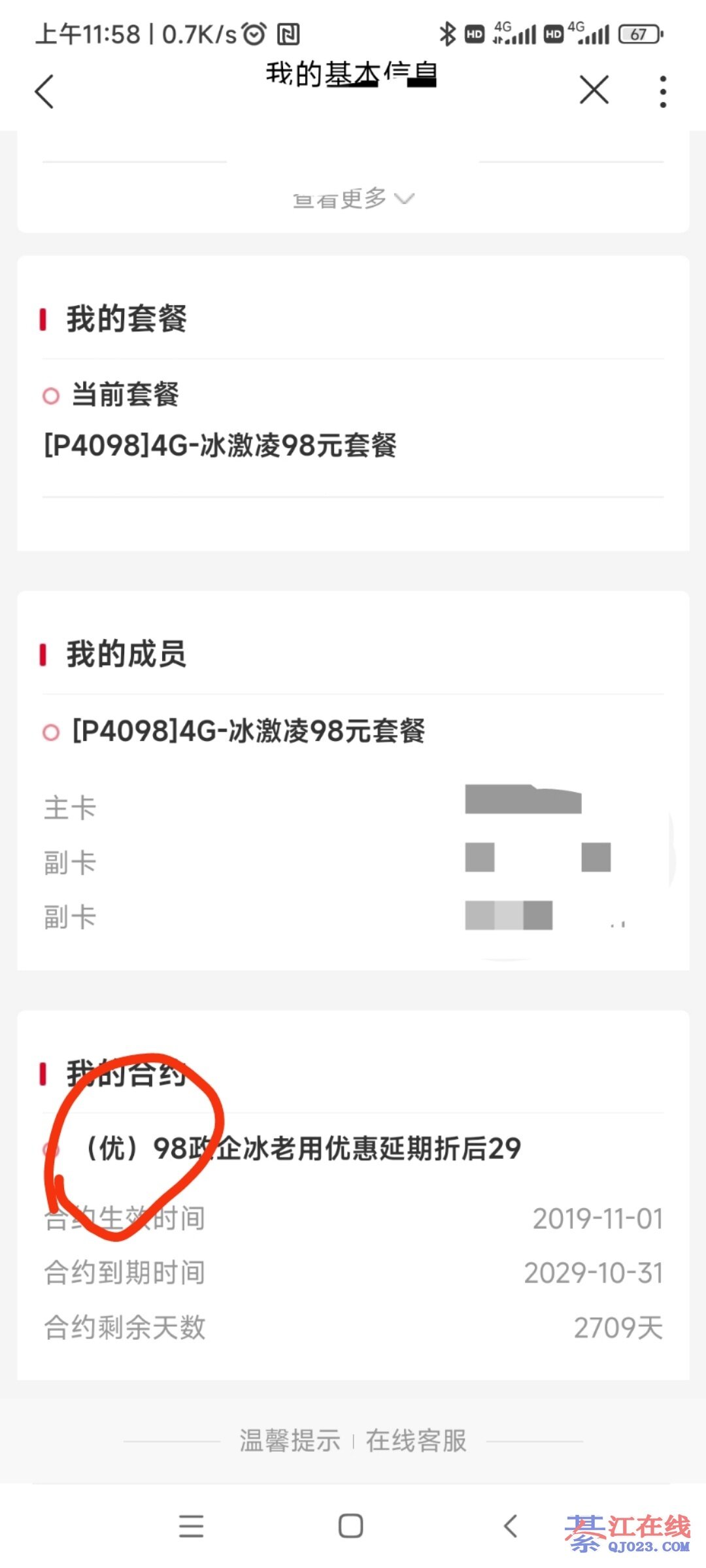The width and height of the screenshot is (706, 1568).
Task: Close the page with the X icon
Action: [594, 90]
